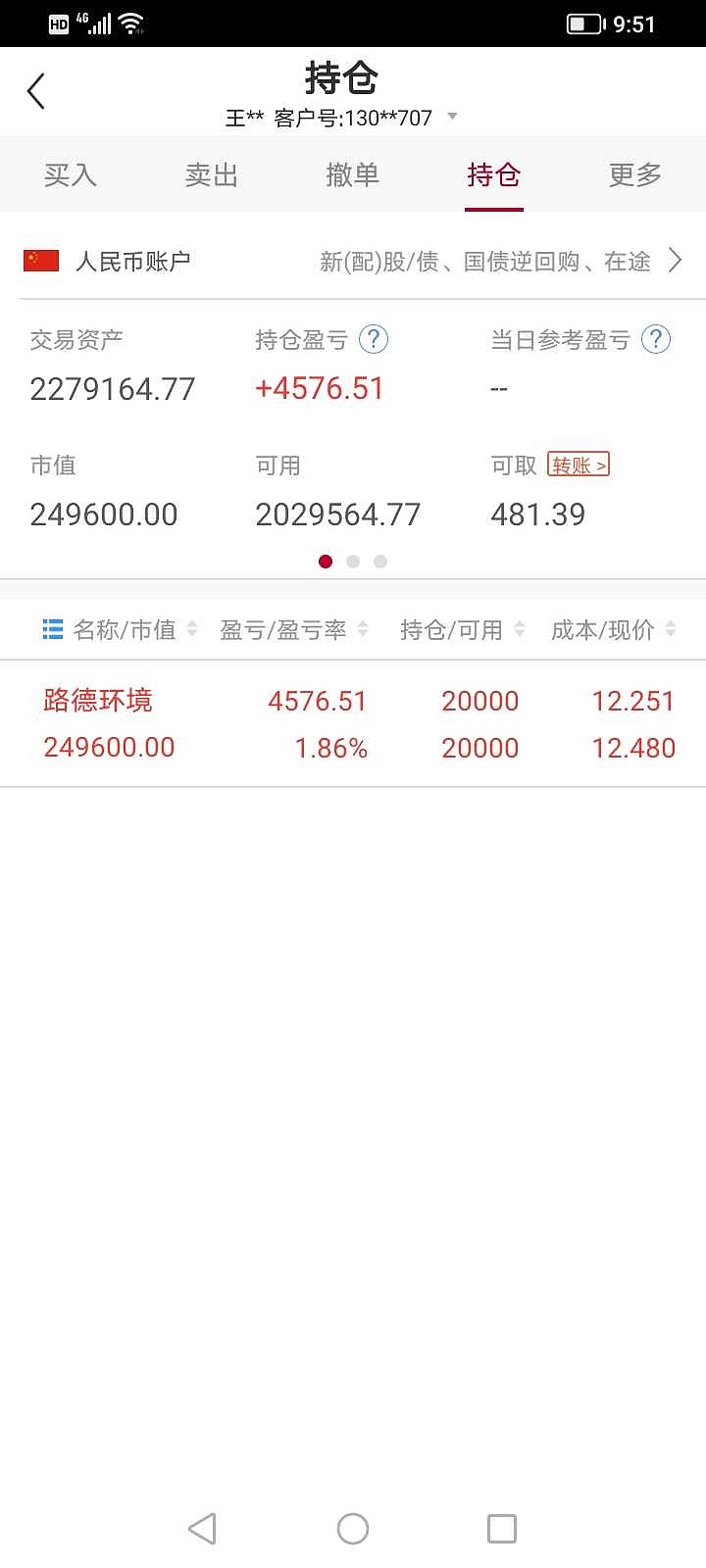Sort by 盈亏/盈亏率 column
The image size is (706, 1568).
point(294,629)
